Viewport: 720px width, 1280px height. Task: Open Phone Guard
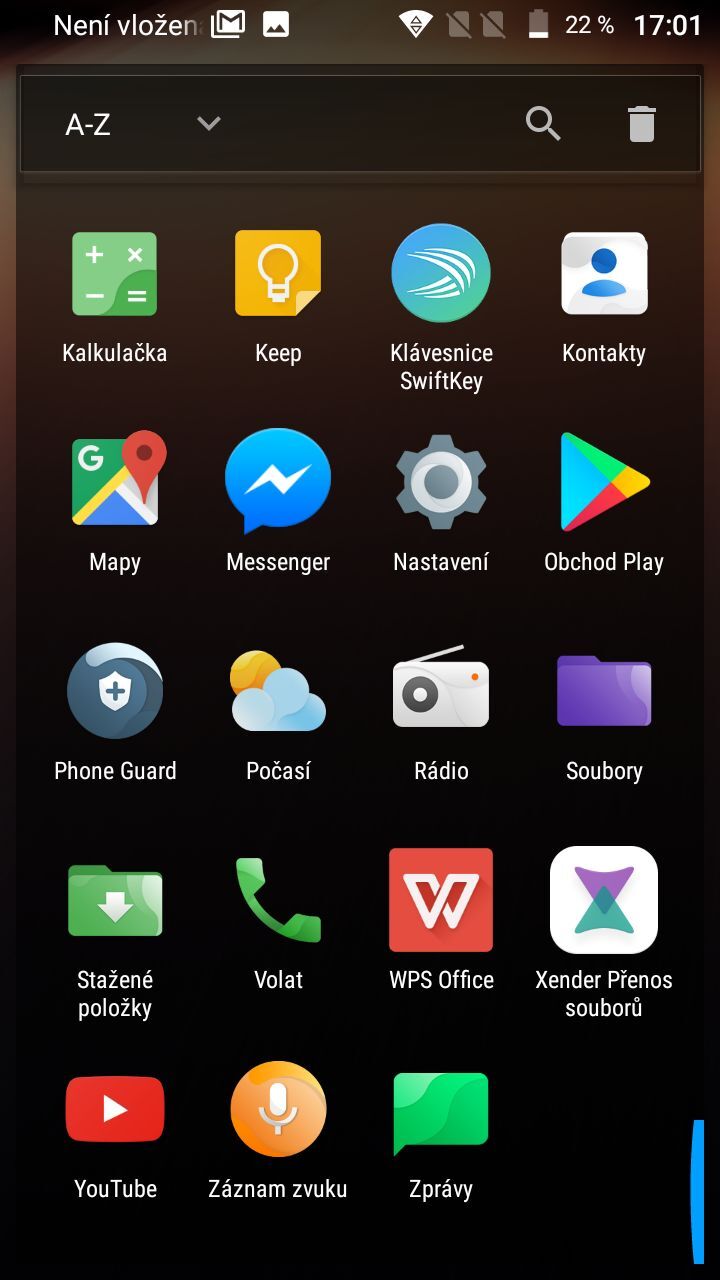(115, 690)
